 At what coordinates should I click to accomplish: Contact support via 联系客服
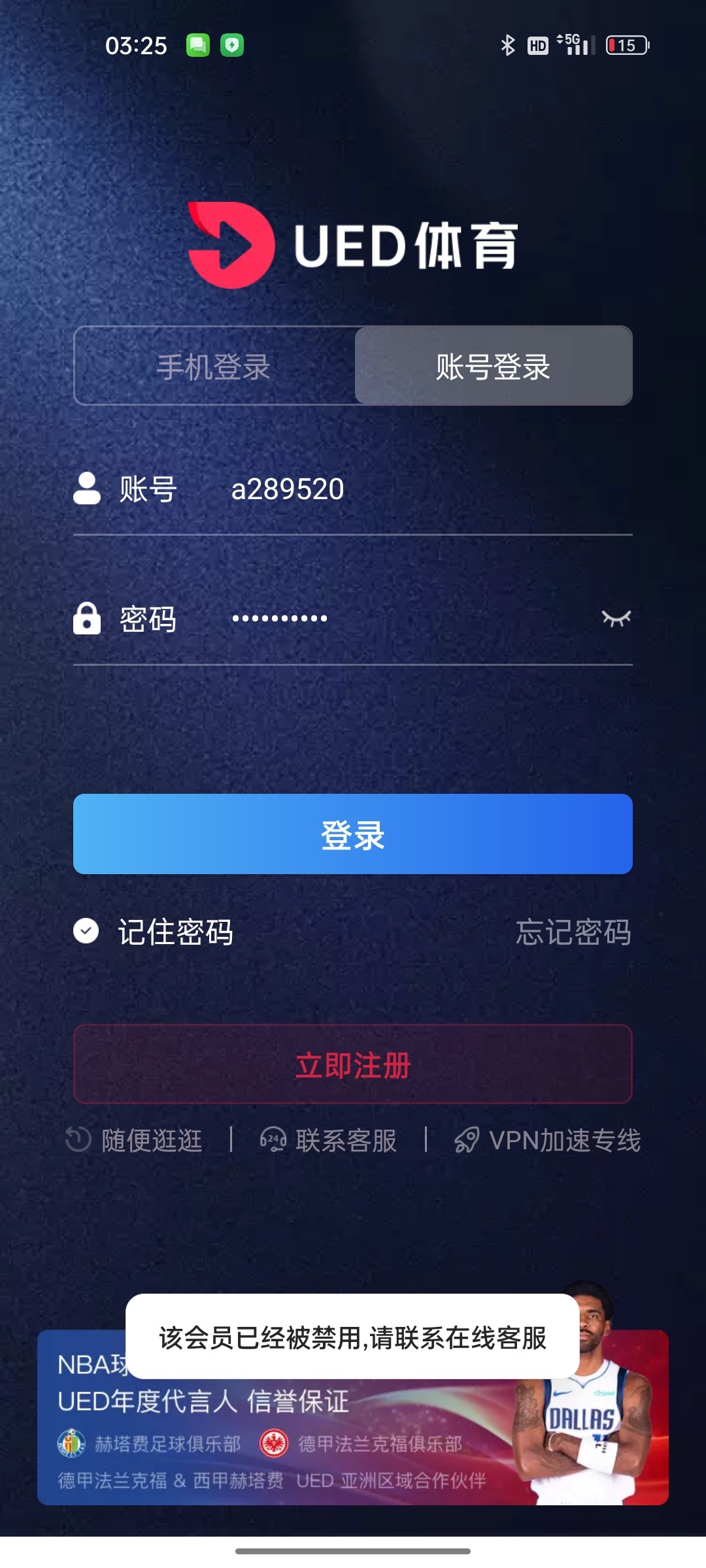pos(329,1141)
